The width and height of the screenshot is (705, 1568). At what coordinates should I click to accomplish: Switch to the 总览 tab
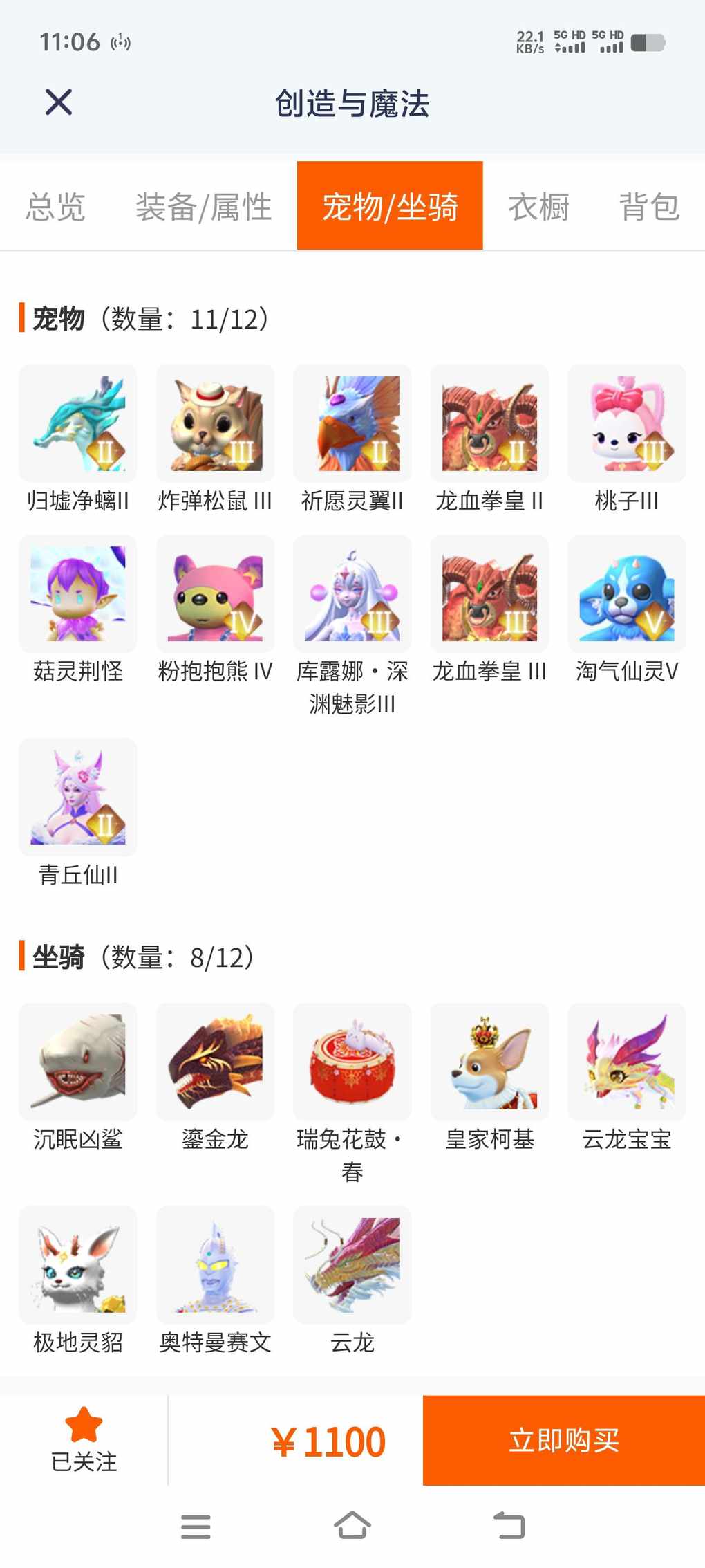pyautogui.click(x=55, y=207)
